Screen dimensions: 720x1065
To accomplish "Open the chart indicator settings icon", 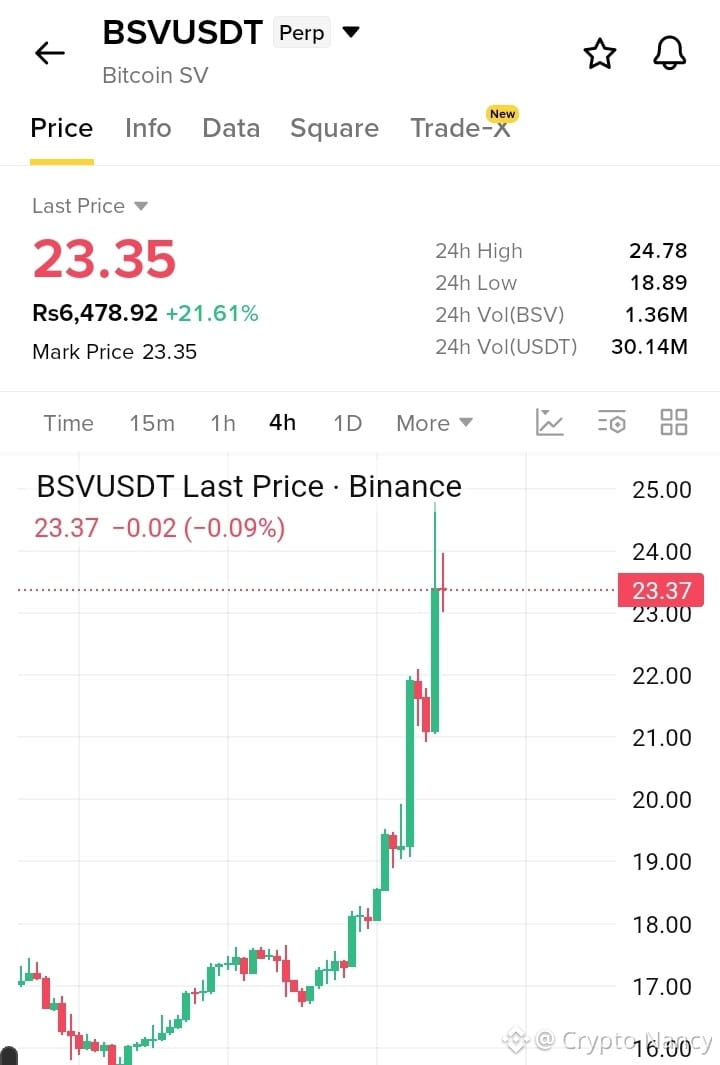I will coord(611,422).
